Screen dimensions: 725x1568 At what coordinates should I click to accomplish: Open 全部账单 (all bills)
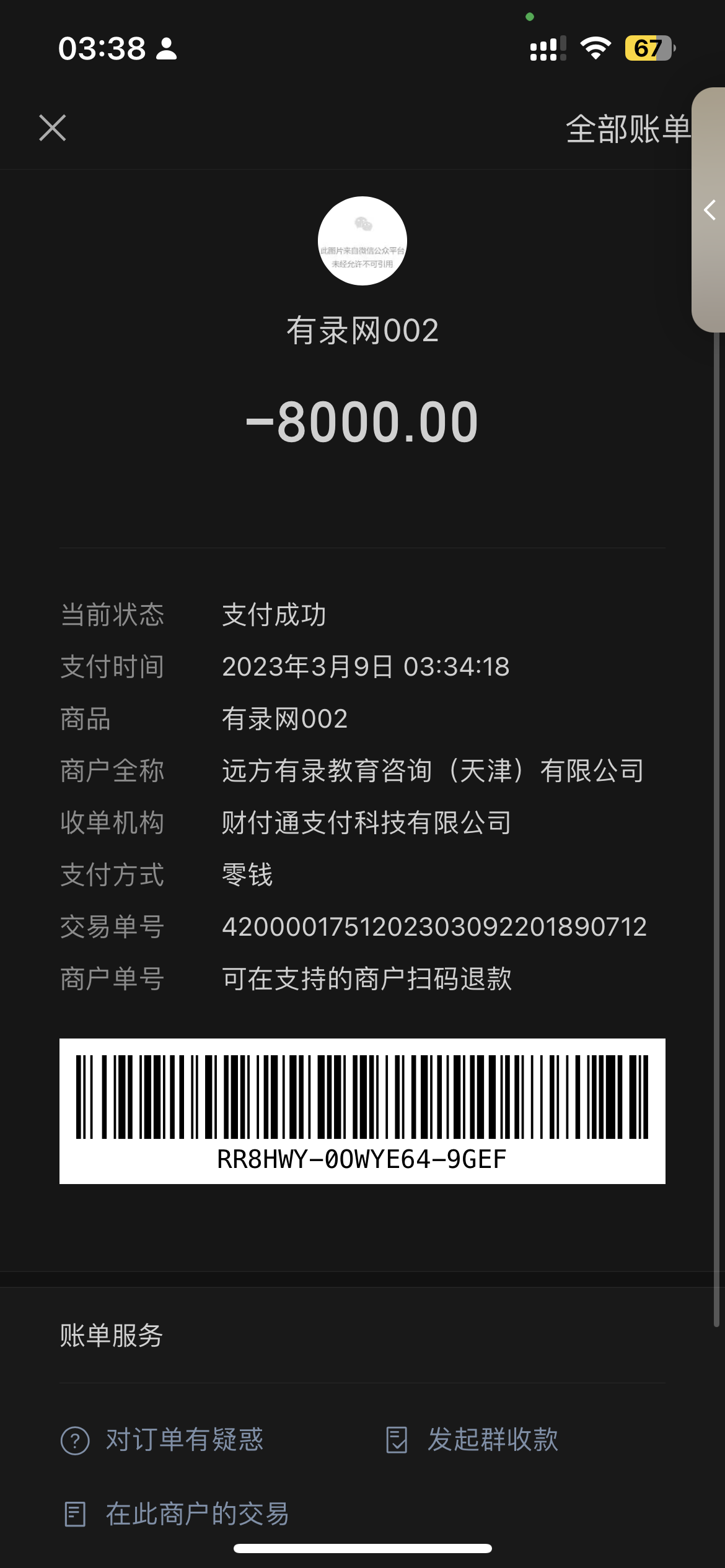[x=627, y=129]
